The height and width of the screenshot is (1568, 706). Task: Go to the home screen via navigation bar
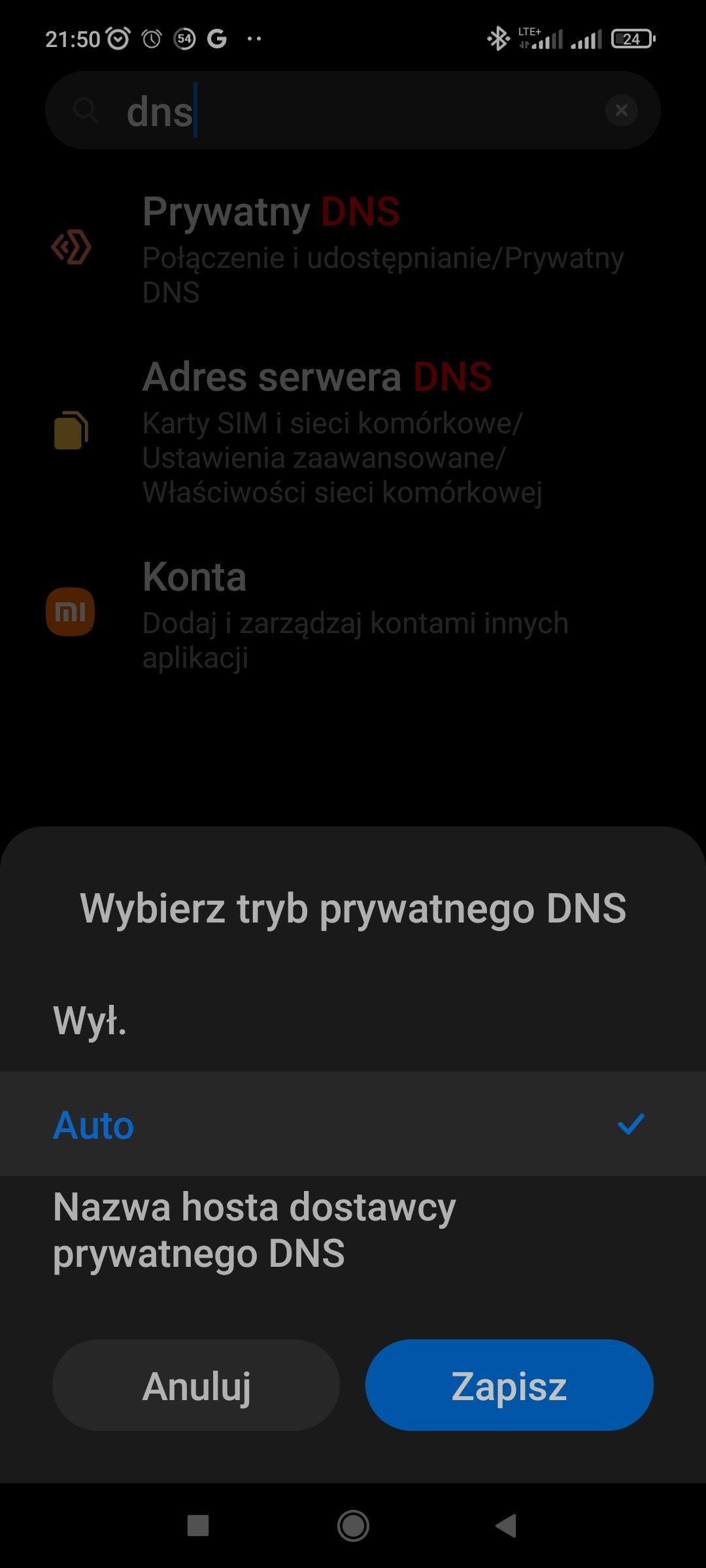pyautogui.click(x=353, y=1526)
